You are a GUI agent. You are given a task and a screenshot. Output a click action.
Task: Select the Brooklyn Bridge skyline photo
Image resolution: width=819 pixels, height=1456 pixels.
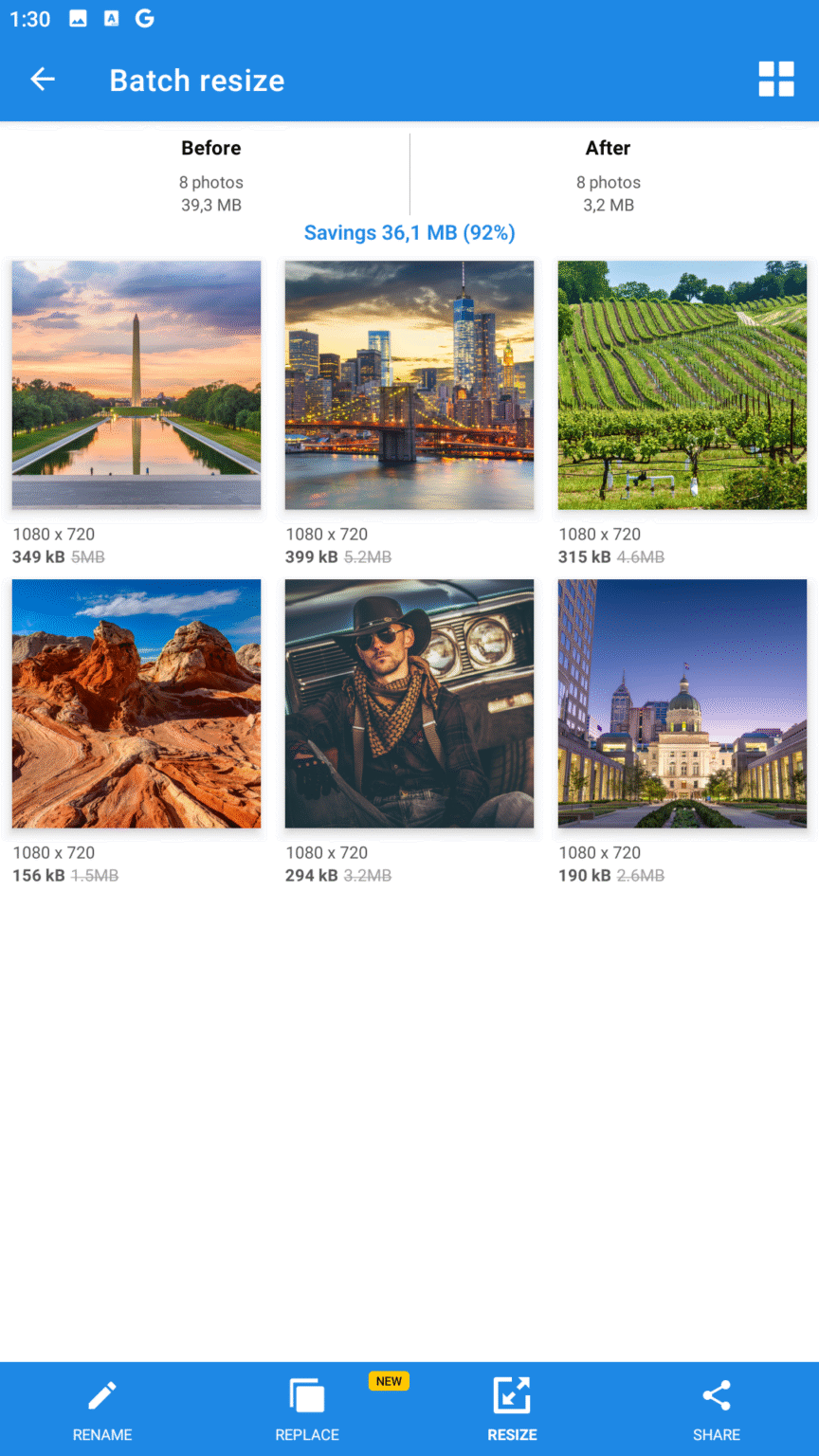[409, 385]
